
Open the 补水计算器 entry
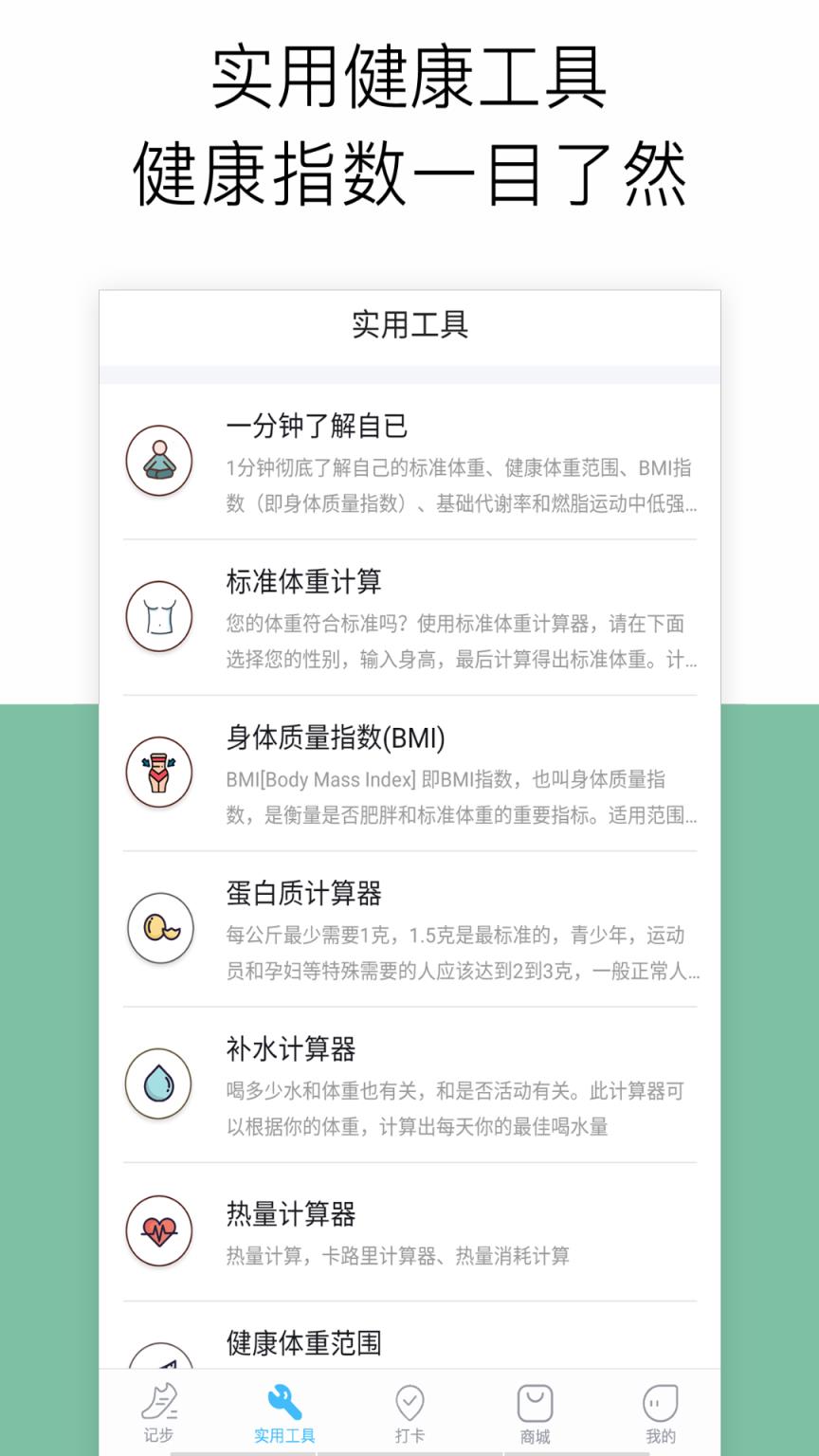(408, 1083)
